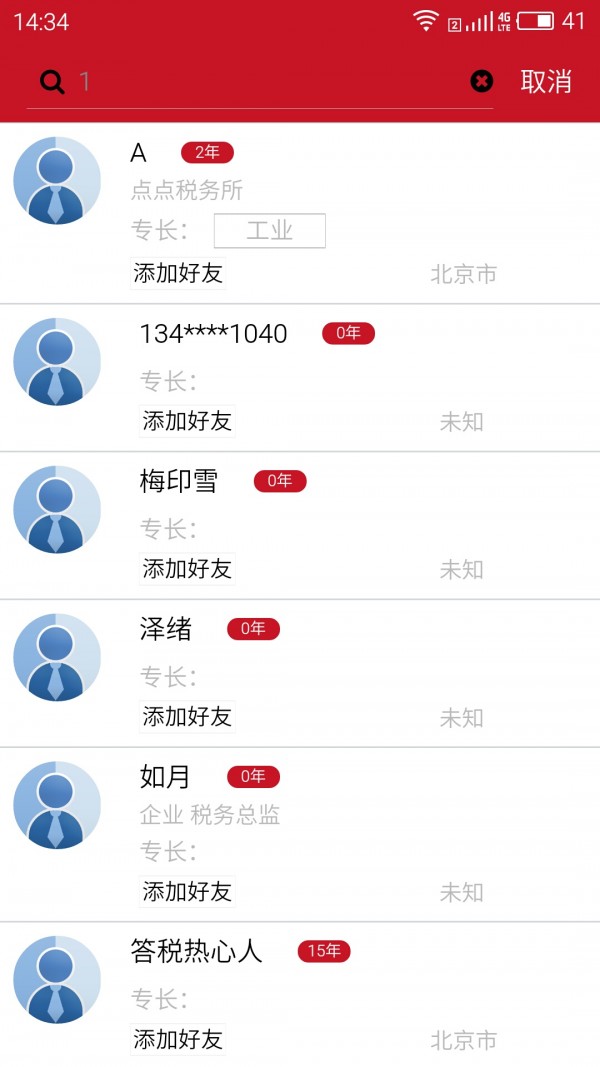This screenshot has height=1067, width=600.
Task: Add user A as a friend
Action: [x=178, y=273]
